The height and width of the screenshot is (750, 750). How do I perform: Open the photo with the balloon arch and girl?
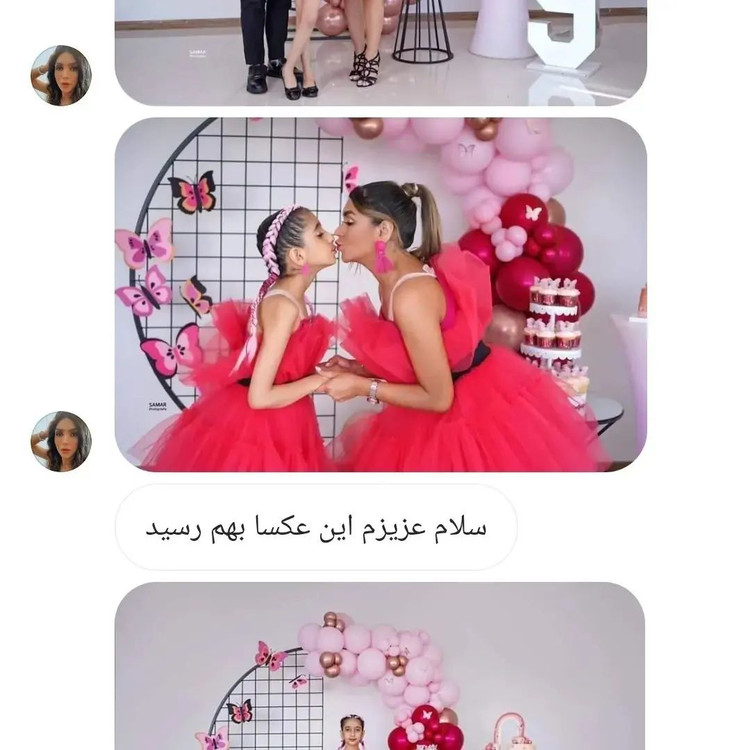pos(380,666)
